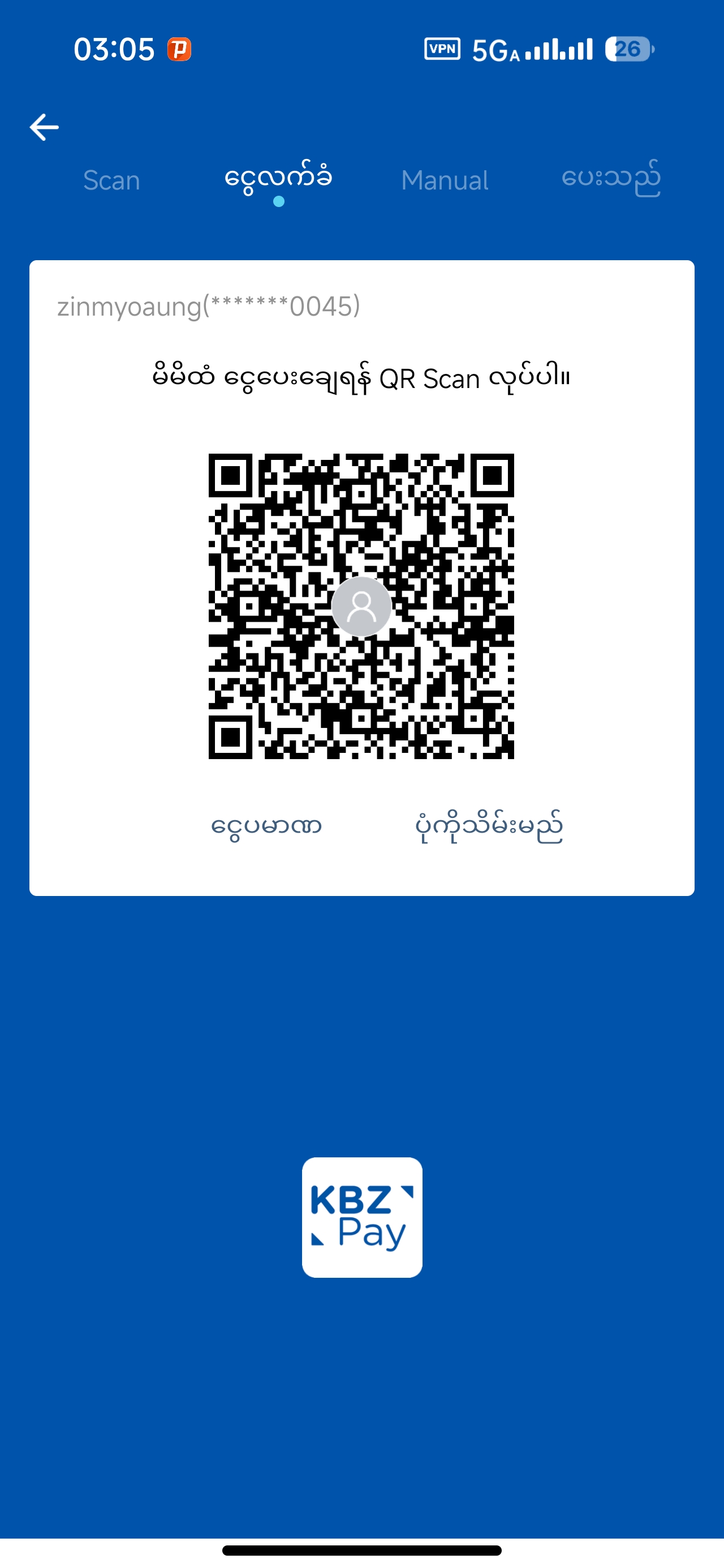Save the QR image with ပုံကိုသိမ်းမည်
This screenshot has width=724, height=1568.
489,826
